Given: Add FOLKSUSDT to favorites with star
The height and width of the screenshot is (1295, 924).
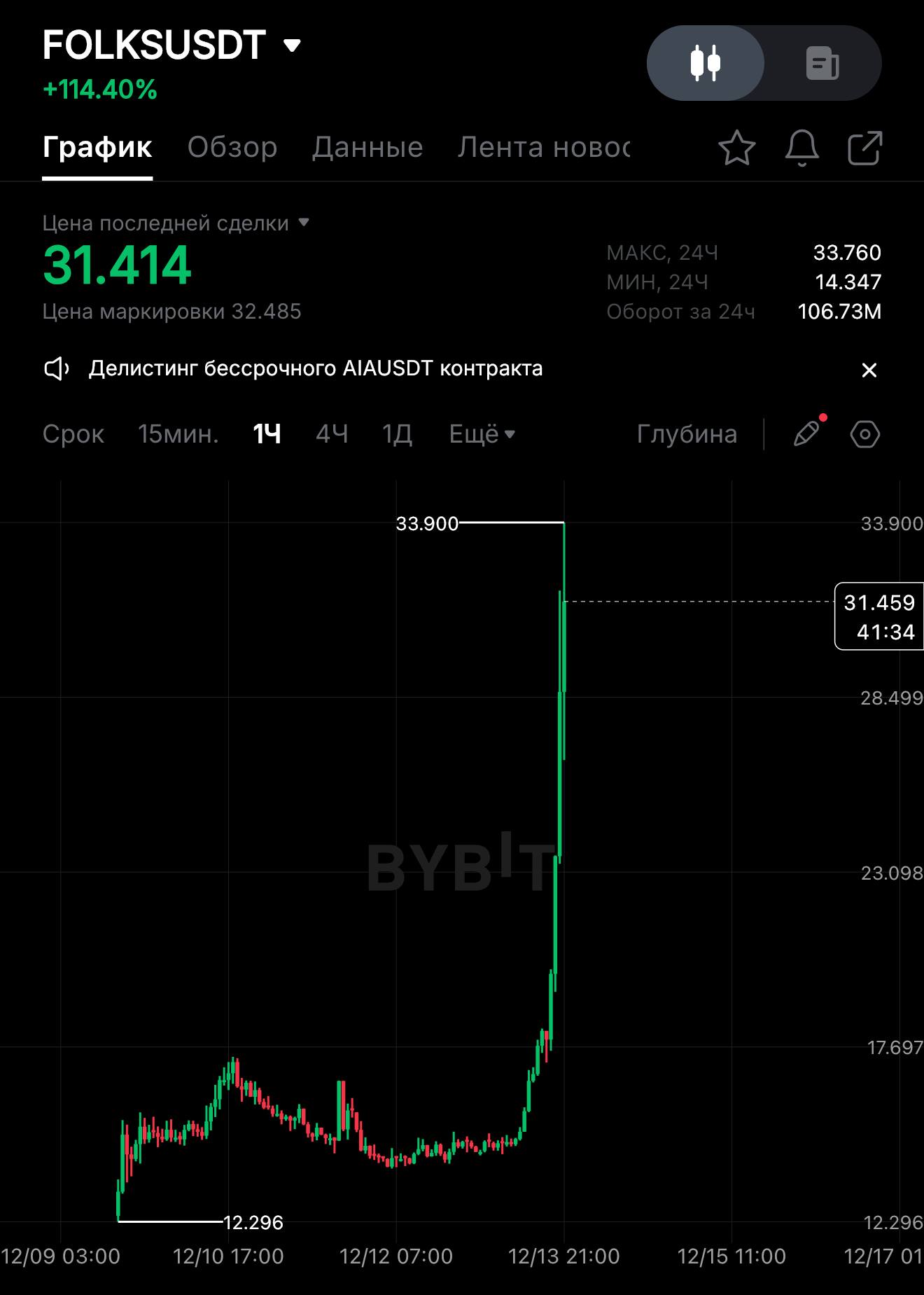Looking at the screenshot, I should pyautogui.click(x=736, y=148).
